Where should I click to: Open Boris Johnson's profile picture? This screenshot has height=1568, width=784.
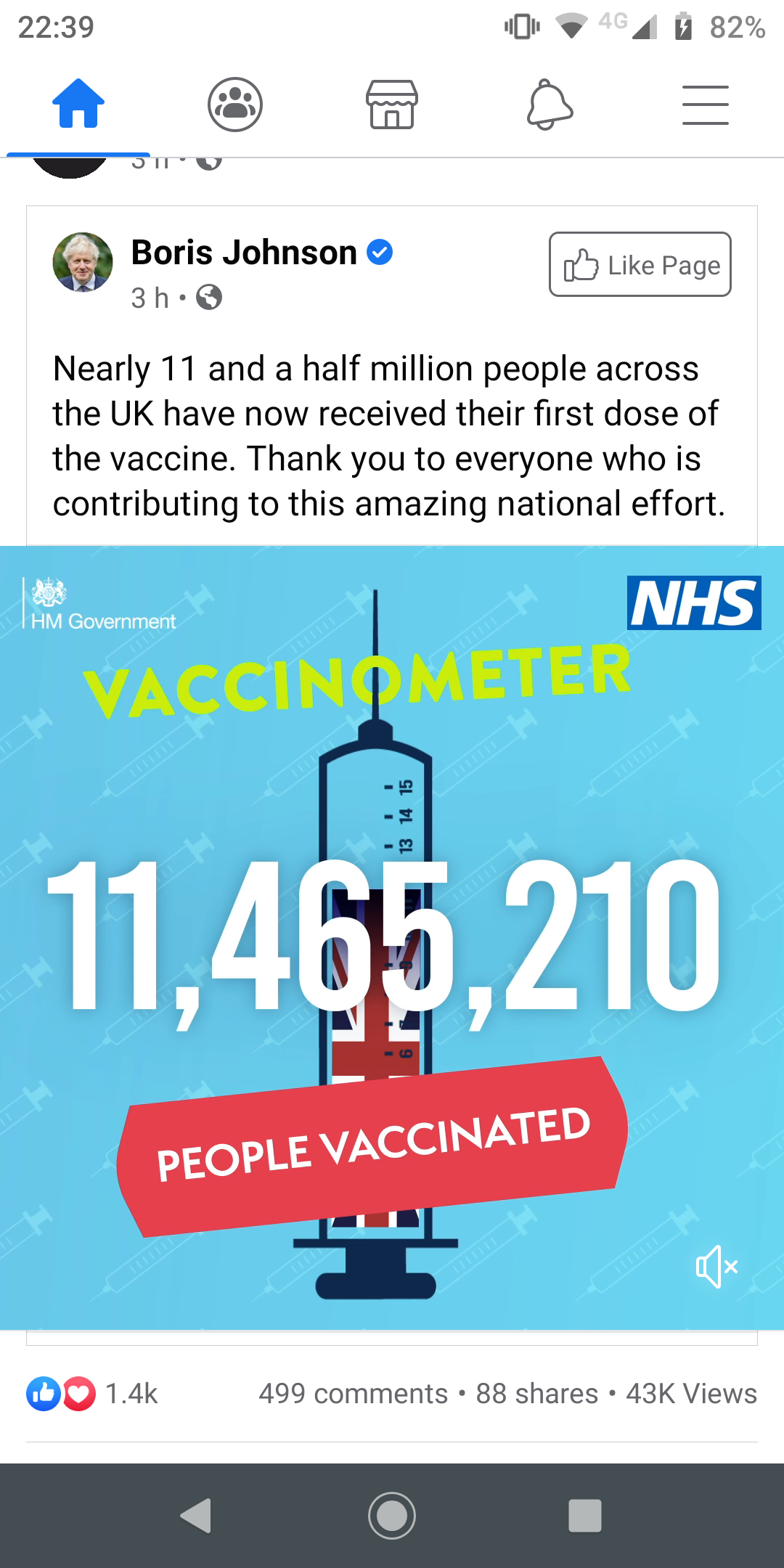(x=83, y=262)
